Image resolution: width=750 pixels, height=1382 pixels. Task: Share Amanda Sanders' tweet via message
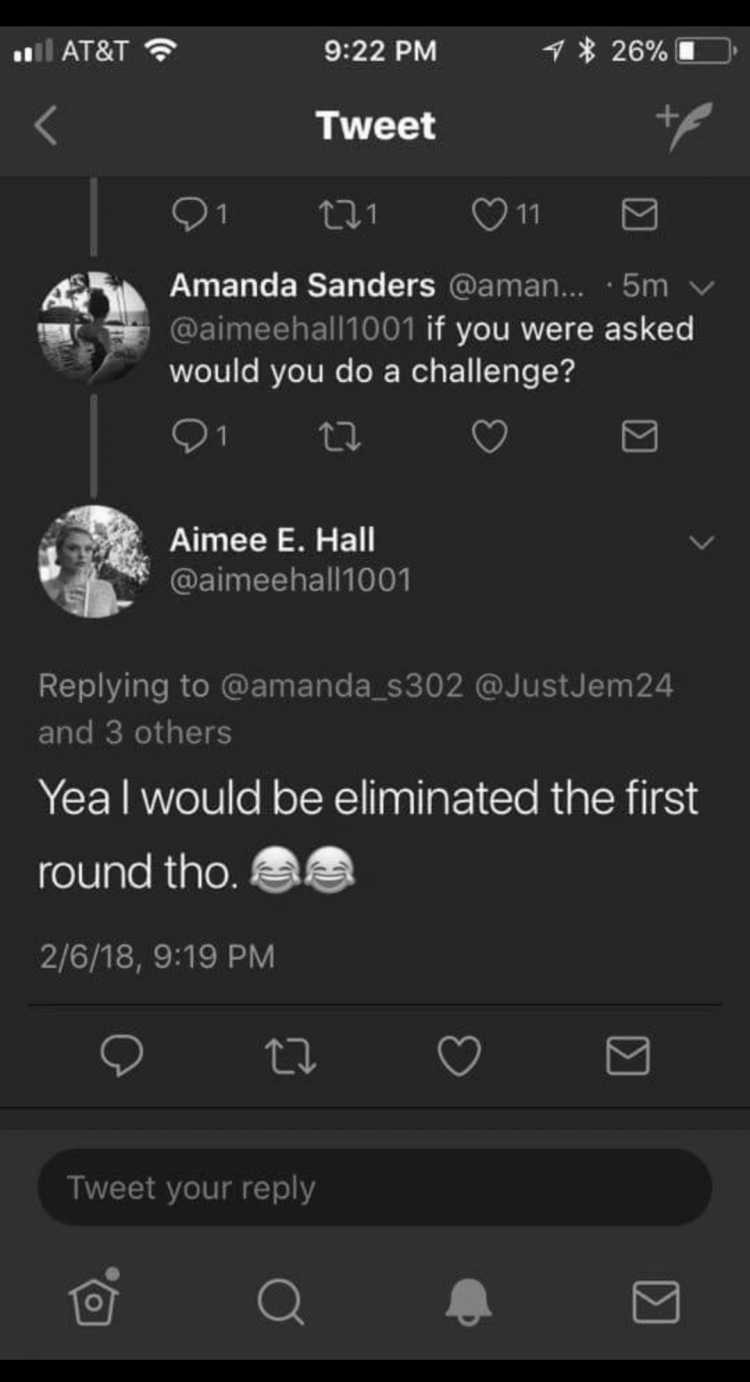click(x=640, y=436)
